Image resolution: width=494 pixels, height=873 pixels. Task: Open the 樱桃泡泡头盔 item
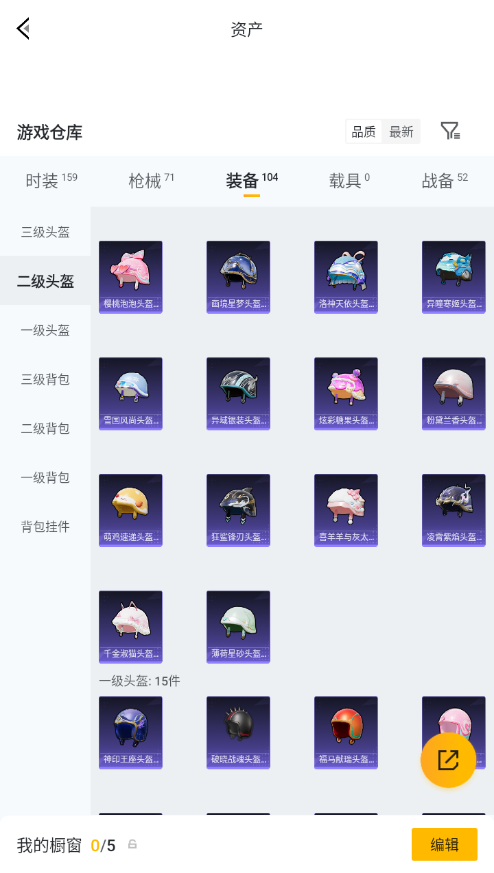130,277
